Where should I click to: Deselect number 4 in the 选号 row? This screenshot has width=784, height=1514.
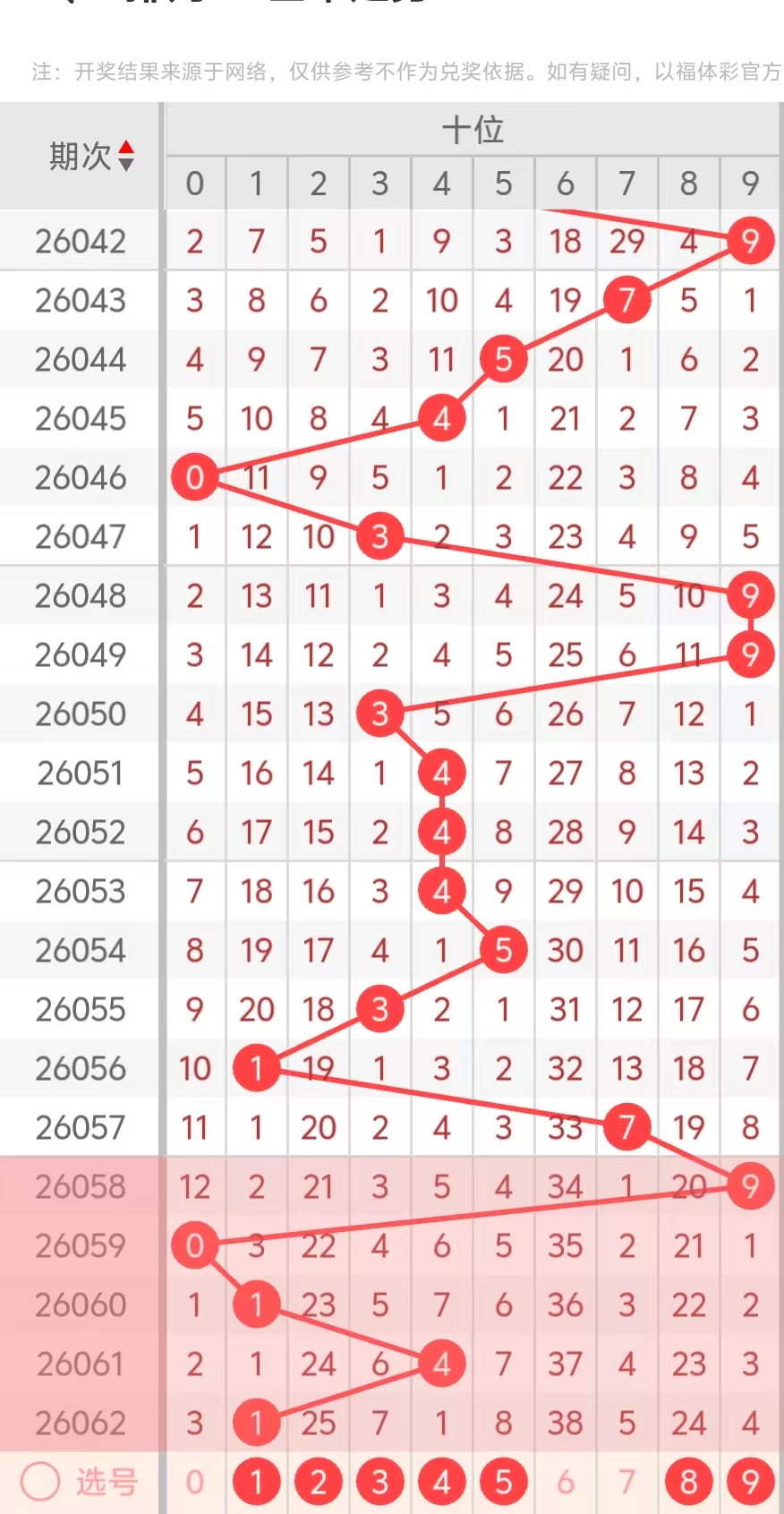(x=442, y=1483)
